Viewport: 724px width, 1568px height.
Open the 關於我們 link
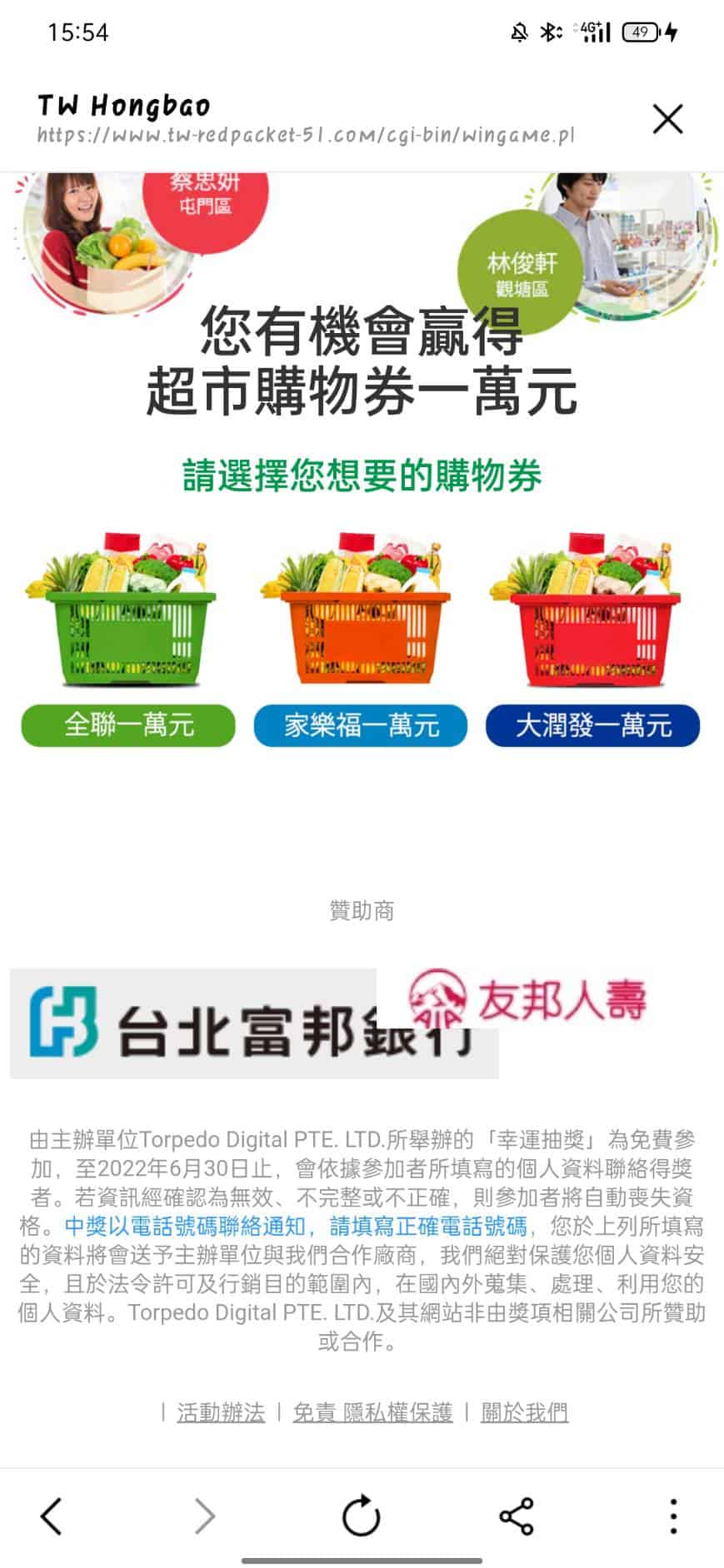(524, 1412)
